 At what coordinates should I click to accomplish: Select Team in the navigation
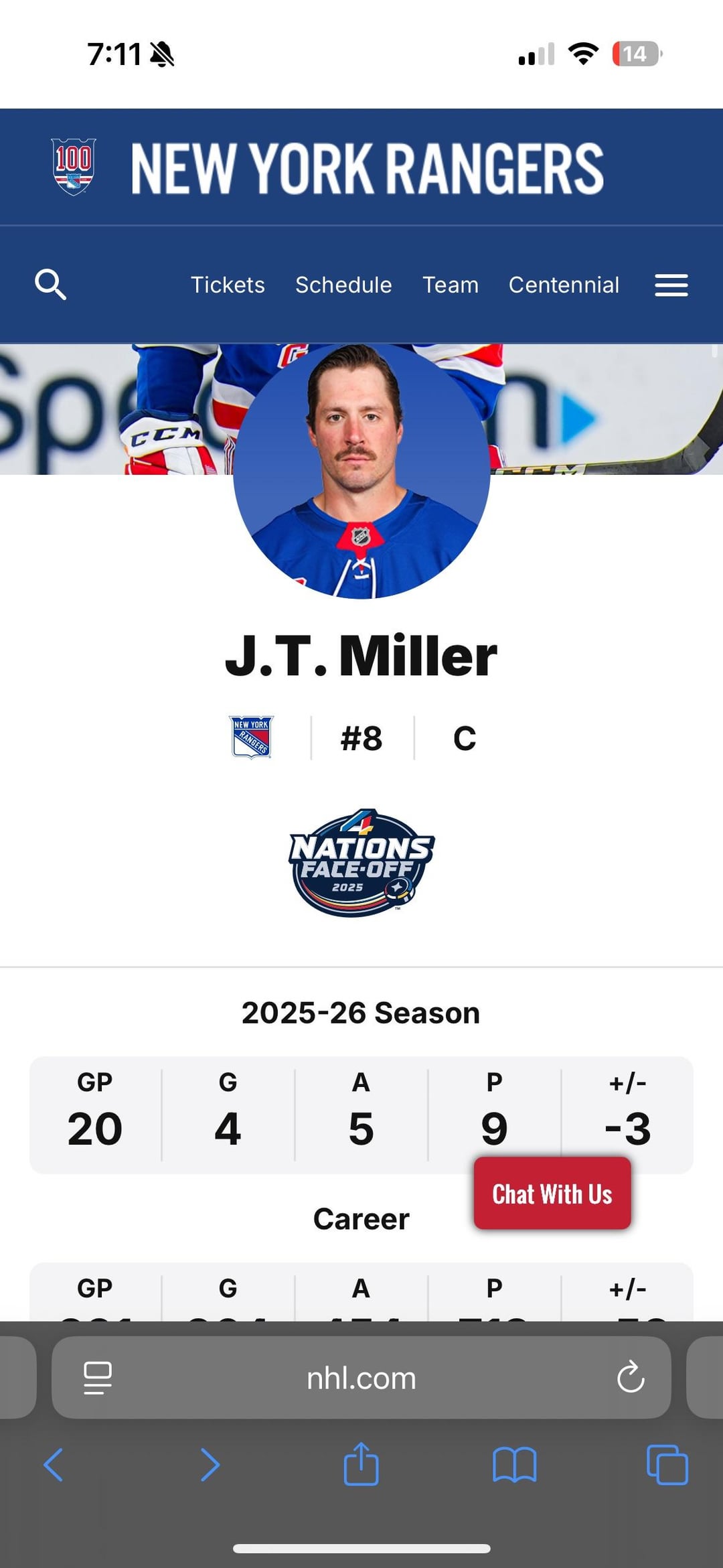tap(451, 285)
